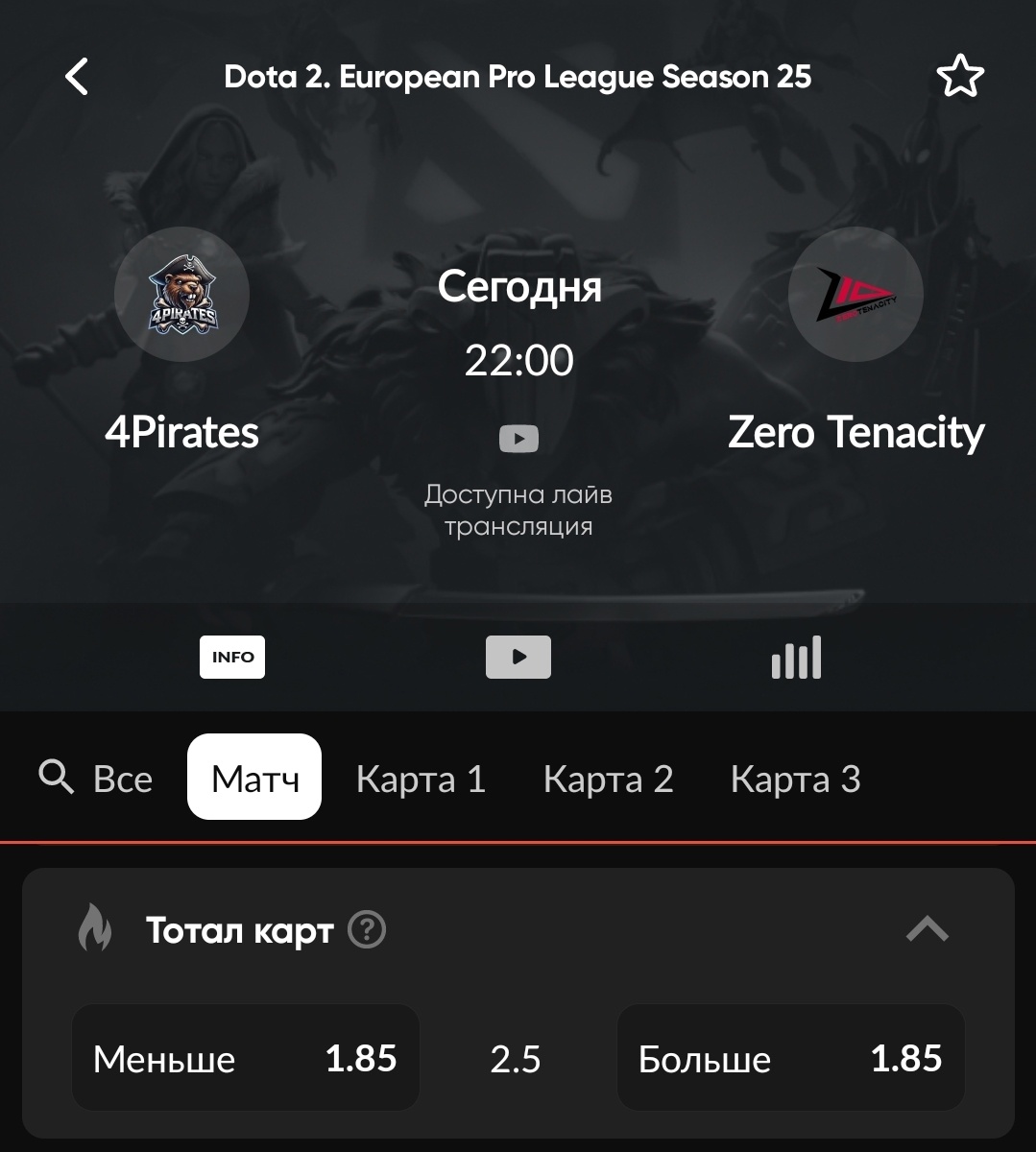Open the 4Pirates team logo
Viewport: 1036px width, 1152px height.
pos(181,295)
